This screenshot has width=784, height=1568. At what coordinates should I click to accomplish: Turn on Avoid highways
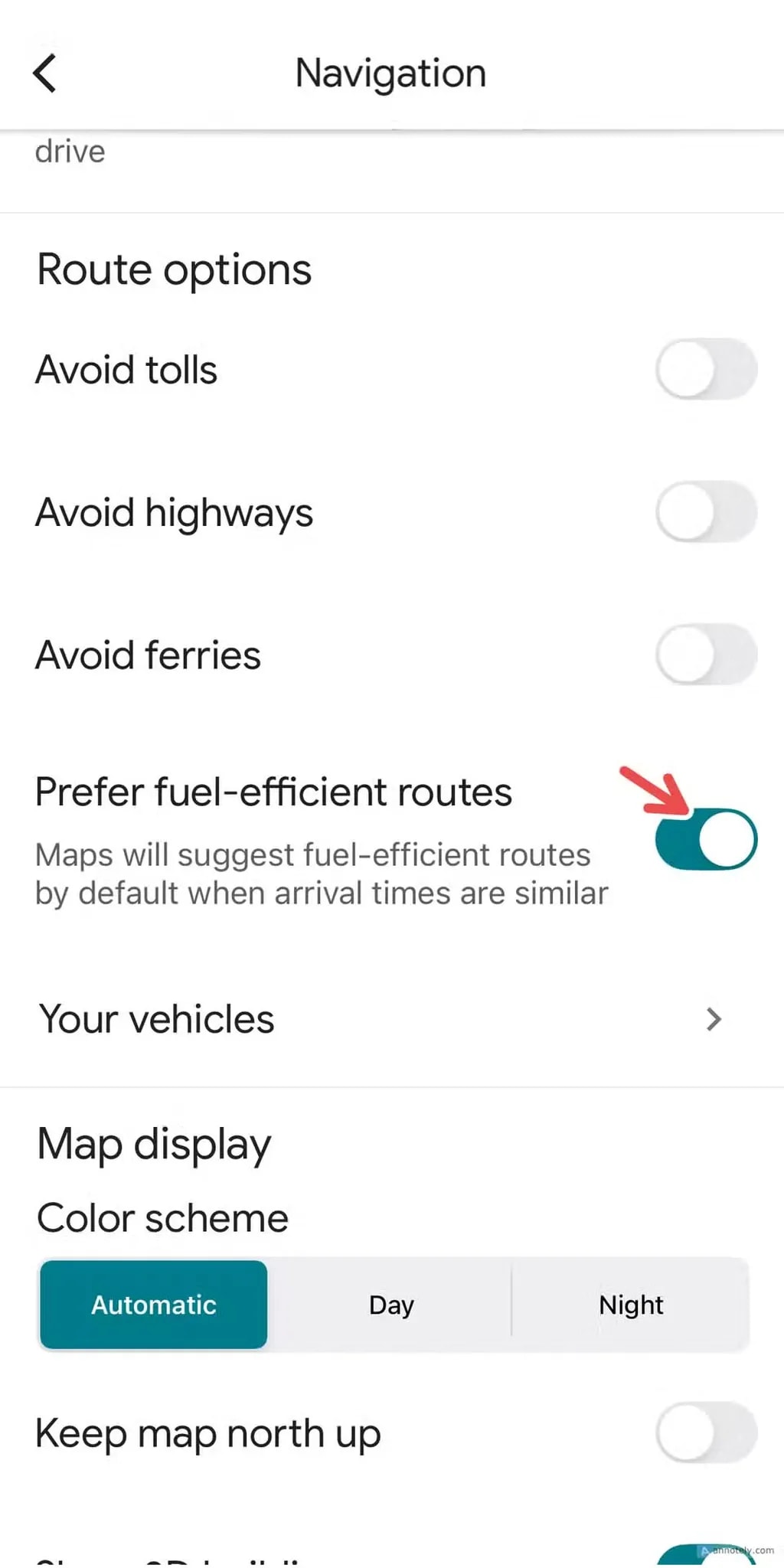[705, 511]
